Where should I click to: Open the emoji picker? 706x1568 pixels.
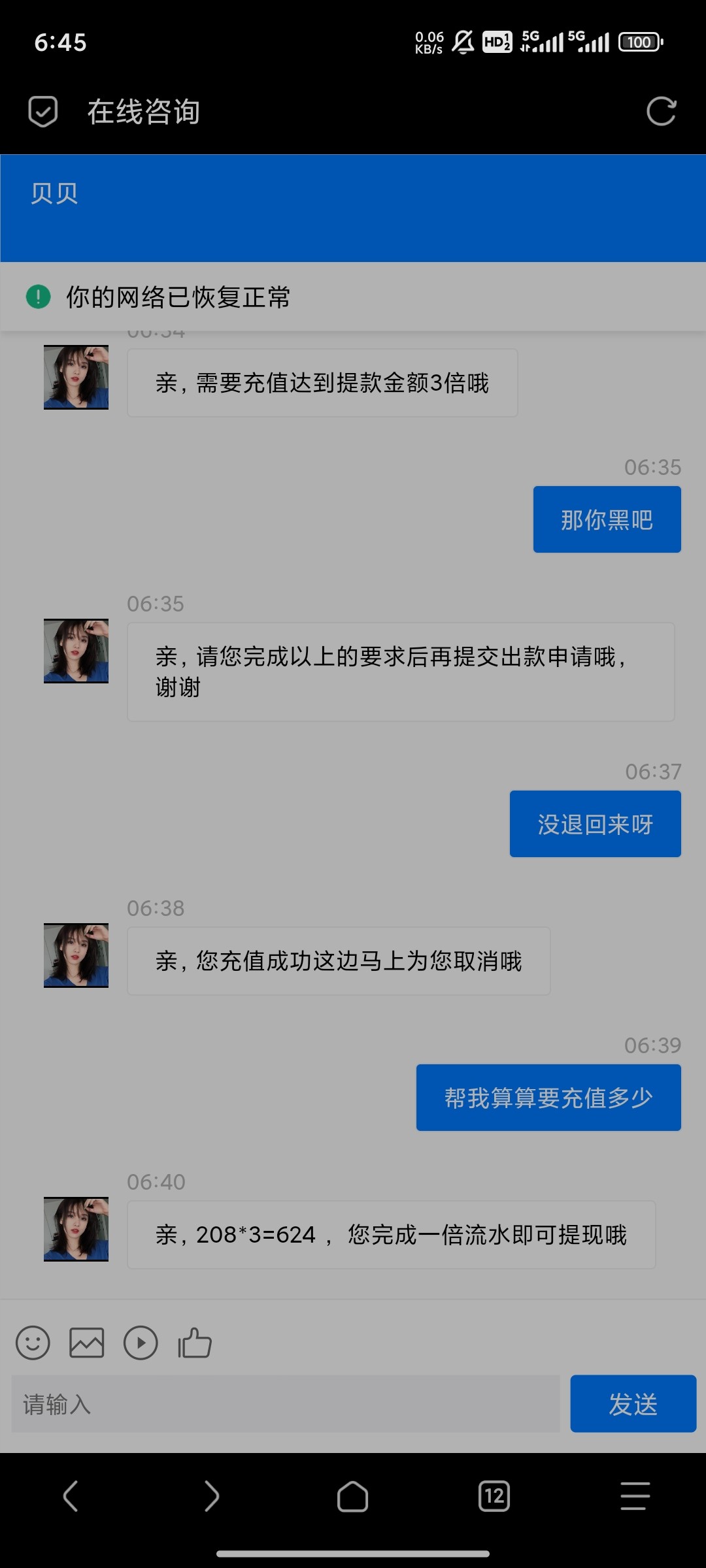pyautogui.click(x=33, y=1343)
